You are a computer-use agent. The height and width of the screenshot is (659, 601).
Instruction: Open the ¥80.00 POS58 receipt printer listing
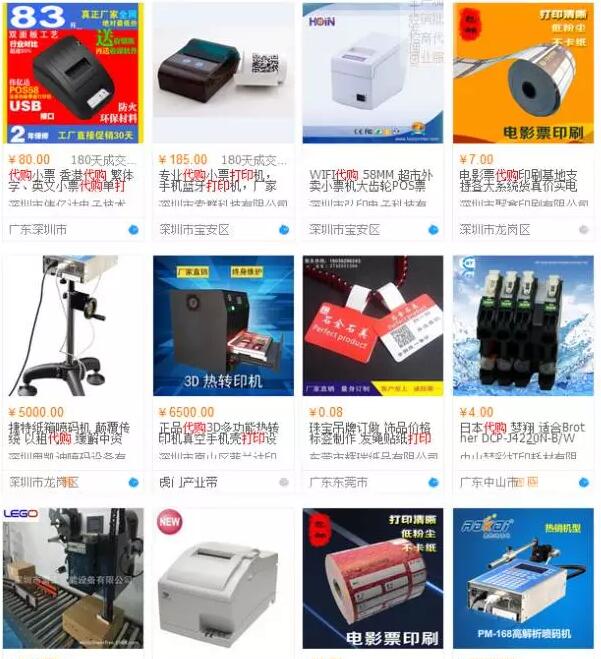pyautogui.click(x=73, y=73)
